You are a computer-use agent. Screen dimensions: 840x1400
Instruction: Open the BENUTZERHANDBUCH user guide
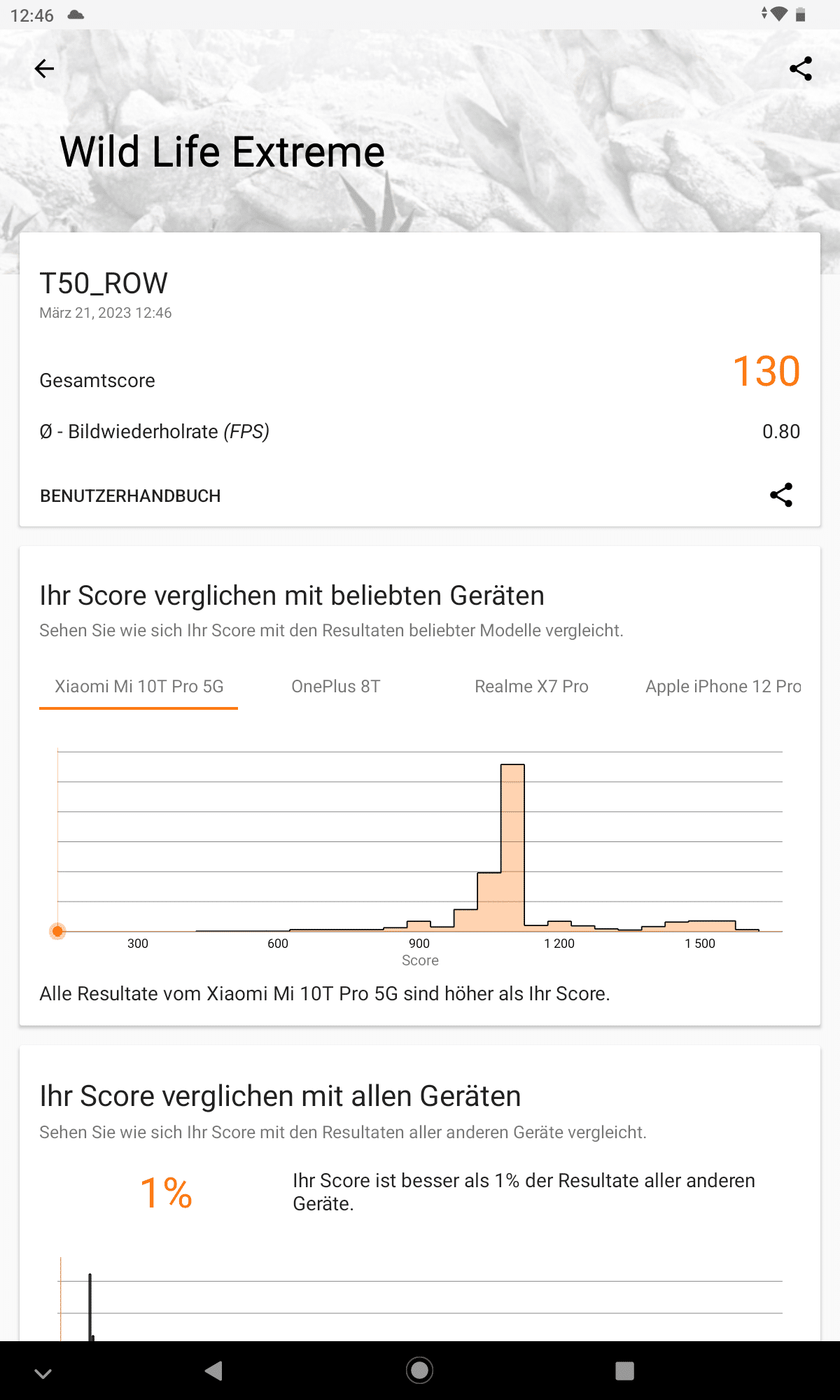130,496
